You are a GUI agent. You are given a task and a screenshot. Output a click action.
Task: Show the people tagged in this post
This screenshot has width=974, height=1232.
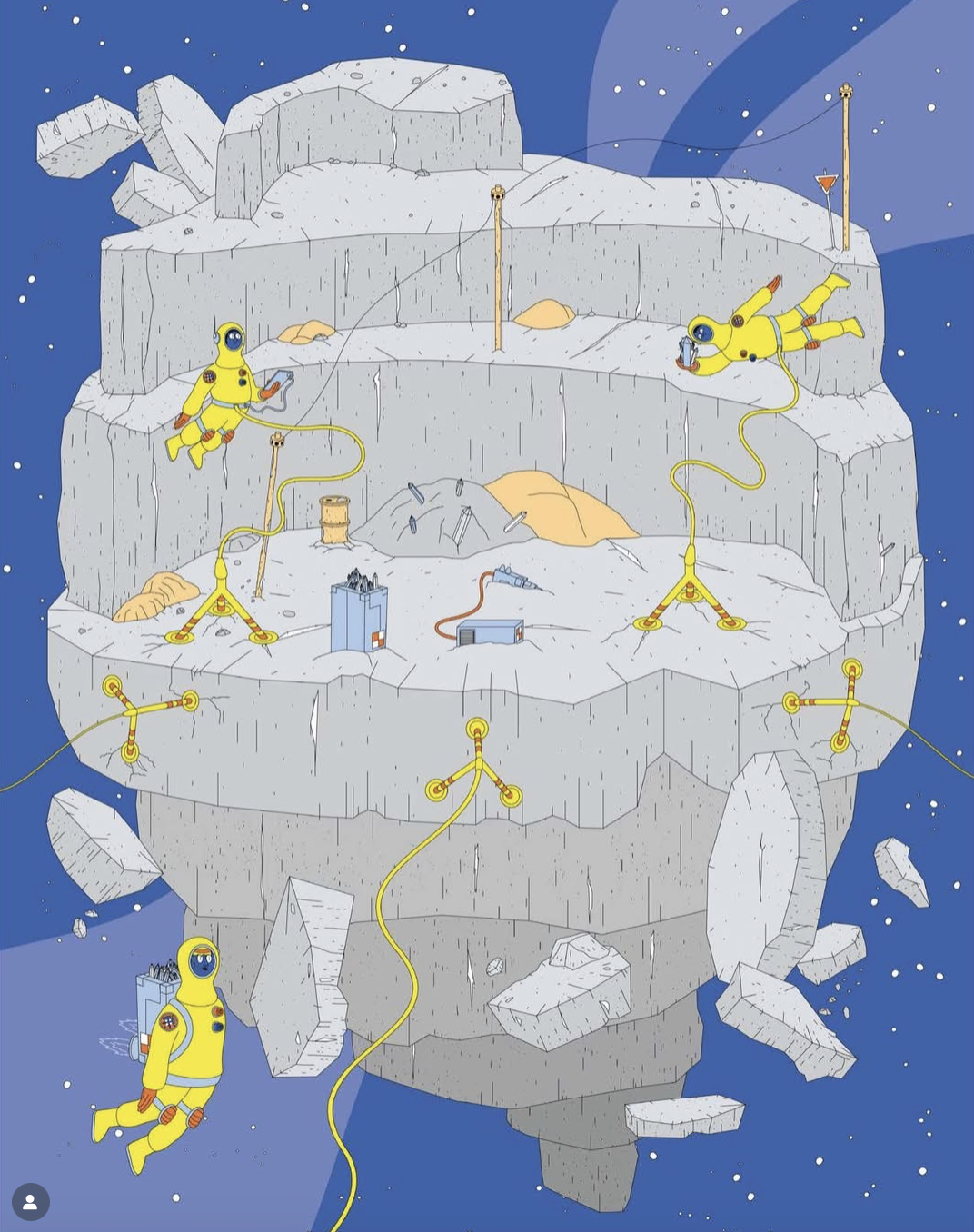(30, 1202)
